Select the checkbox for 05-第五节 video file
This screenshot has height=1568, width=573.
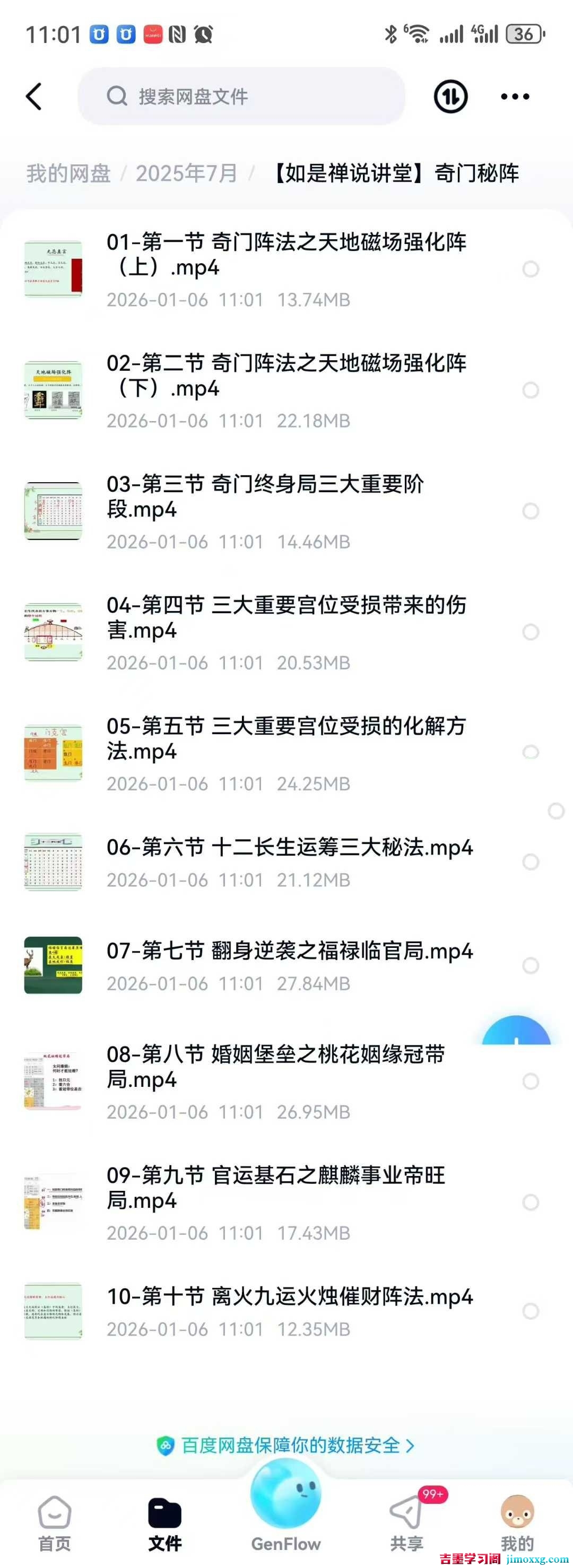(x=531, y=751)
